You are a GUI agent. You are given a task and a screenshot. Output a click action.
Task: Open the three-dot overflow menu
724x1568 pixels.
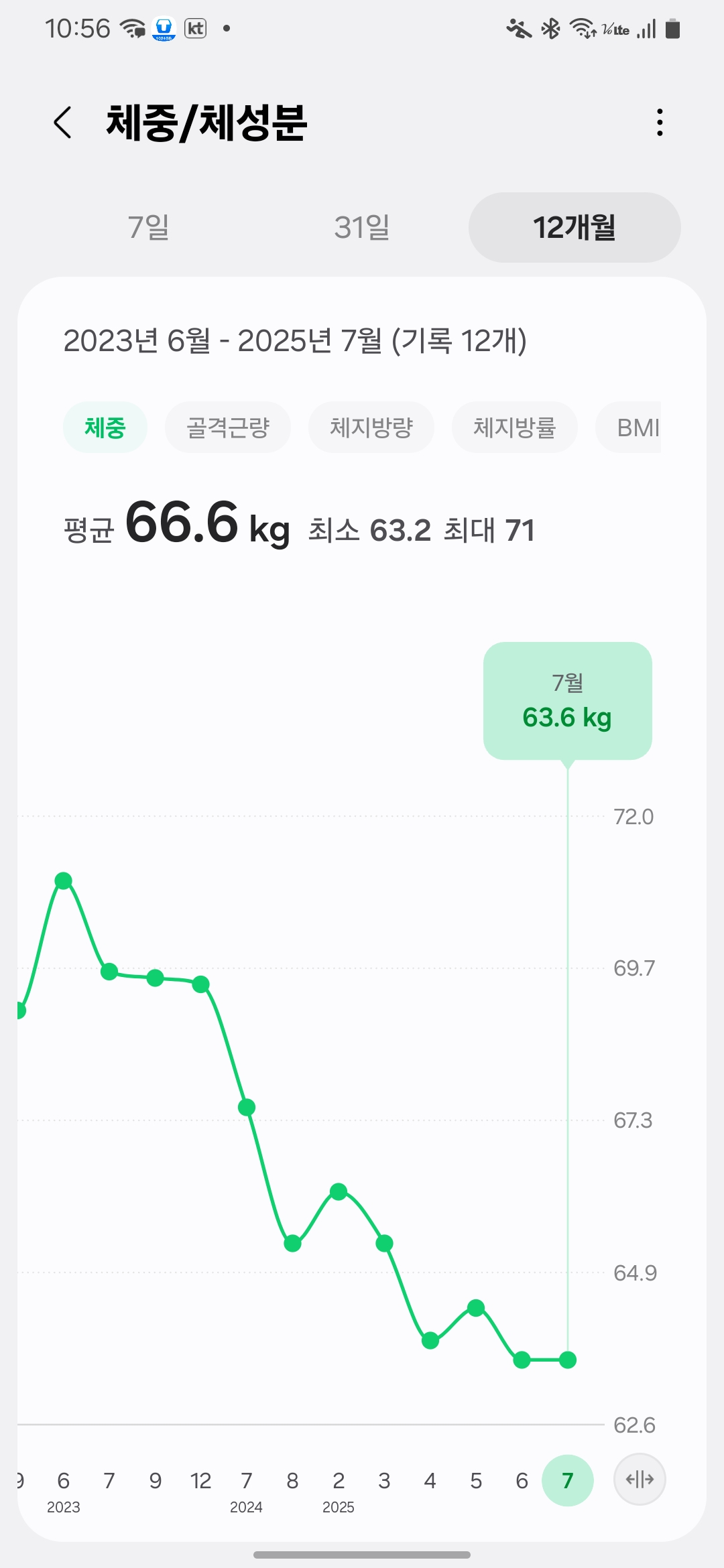click(659, 123)
